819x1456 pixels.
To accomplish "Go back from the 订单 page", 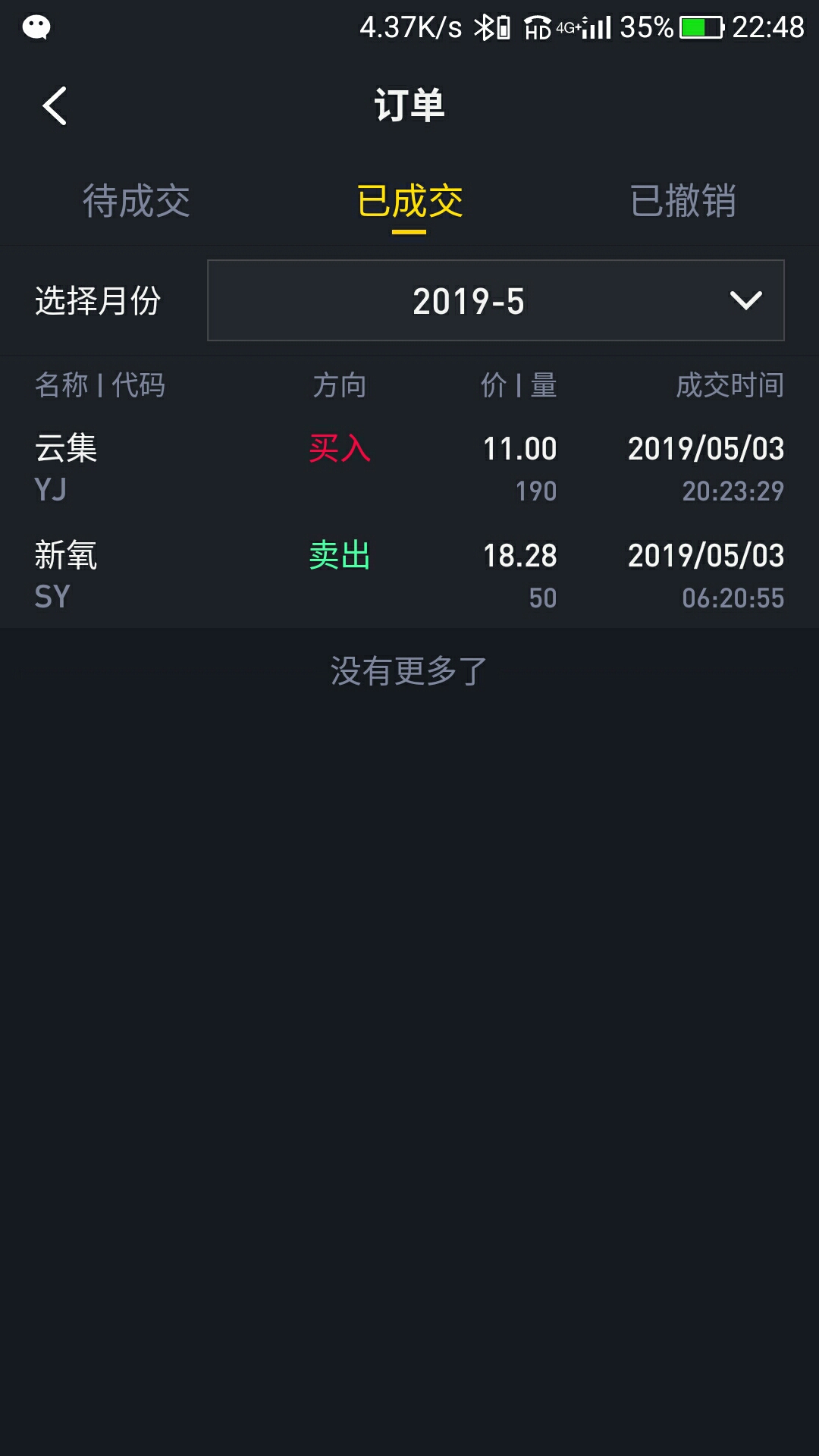I will (55, 105).
